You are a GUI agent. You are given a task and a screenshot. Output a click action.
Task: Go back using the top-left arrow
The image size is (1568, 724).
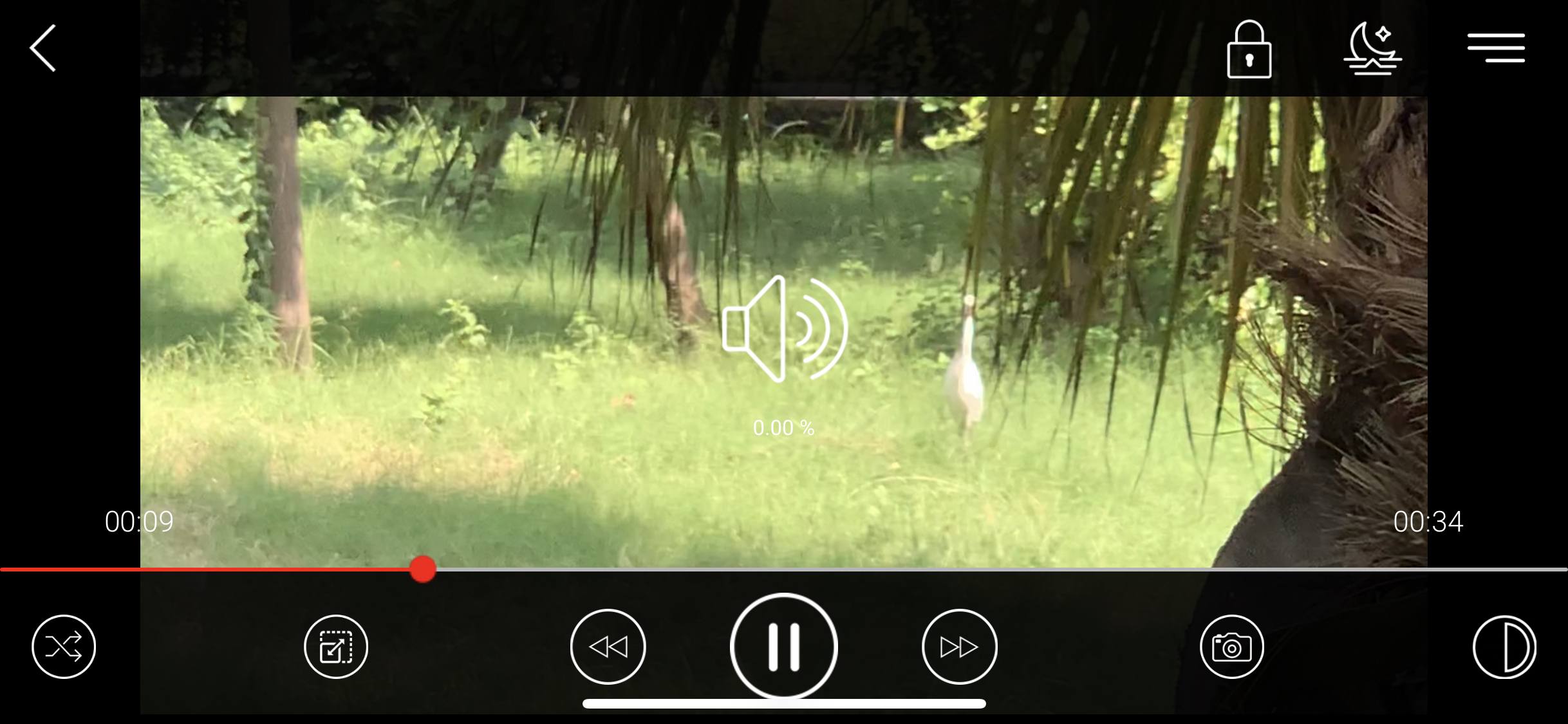click(44, 48)
